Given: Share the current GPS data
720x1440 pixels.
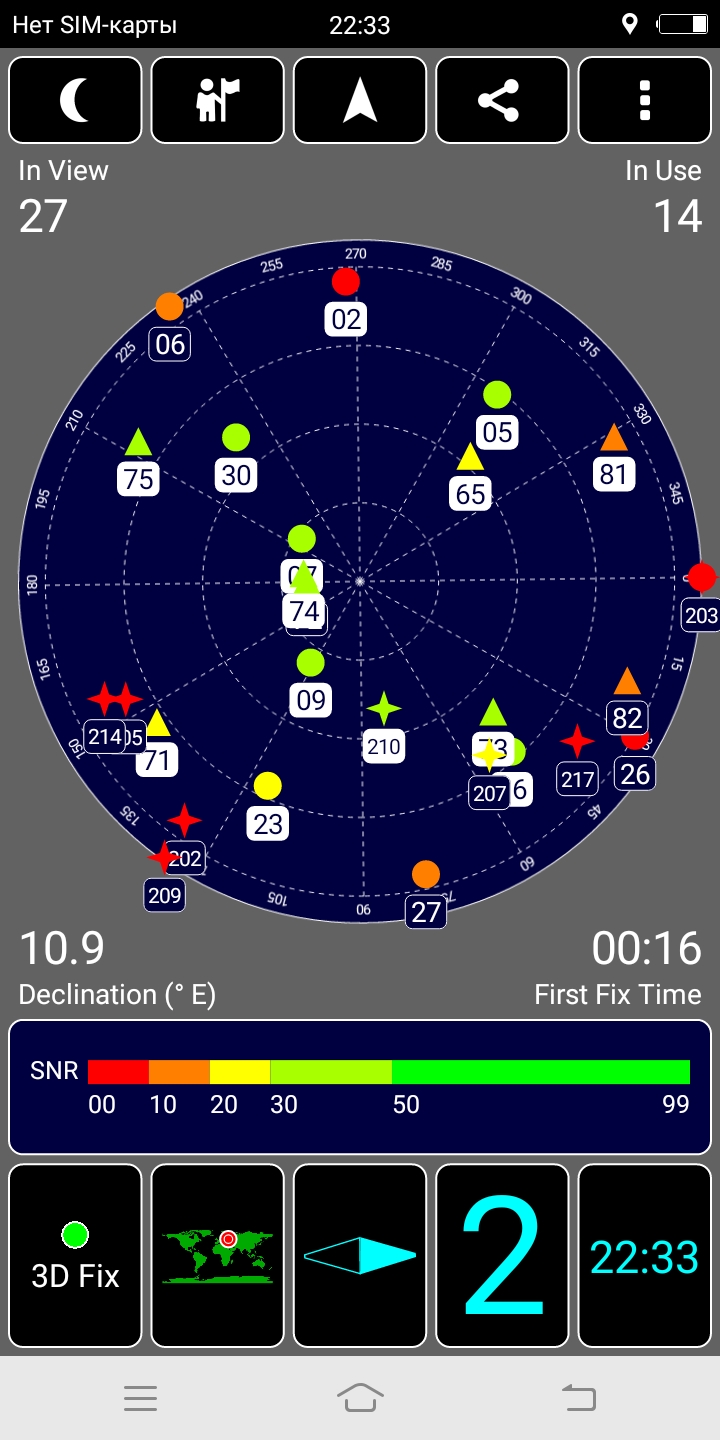Looking at the screenshot, I should pyautogui.click(x=502, y=100).
